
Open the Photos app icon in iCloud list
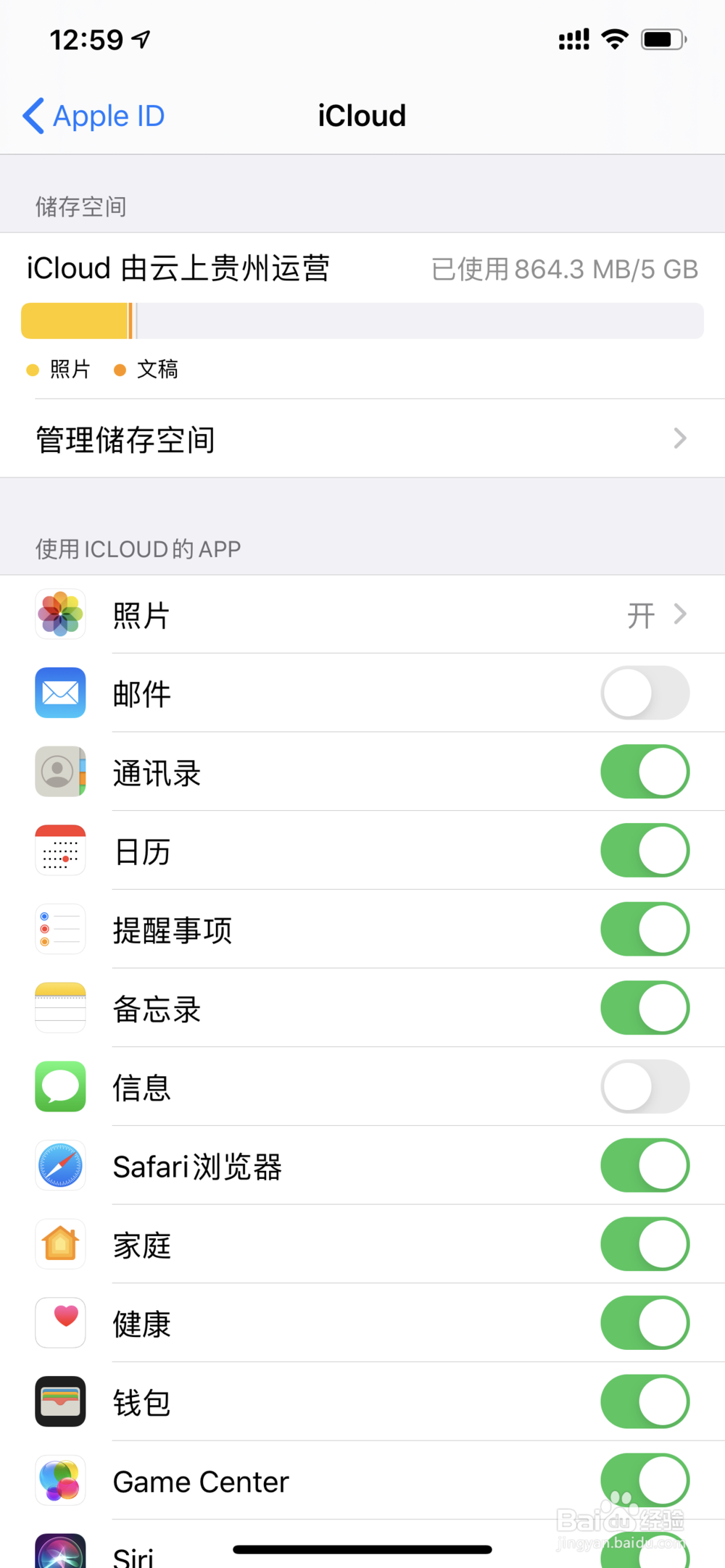(x=60, y=614)
